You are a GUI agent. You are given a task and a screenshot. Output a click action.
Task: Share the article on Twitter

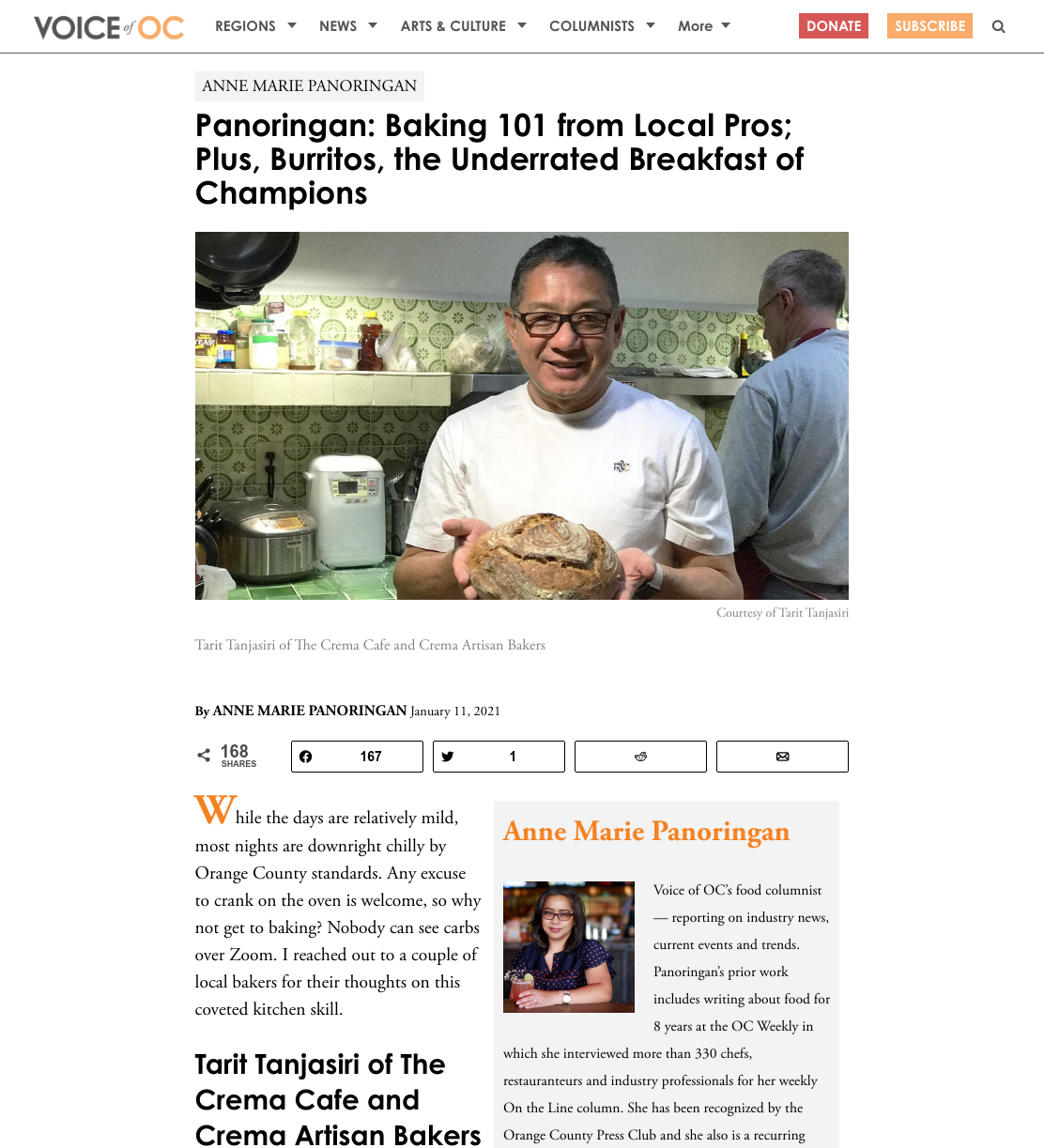pos(499,757)
